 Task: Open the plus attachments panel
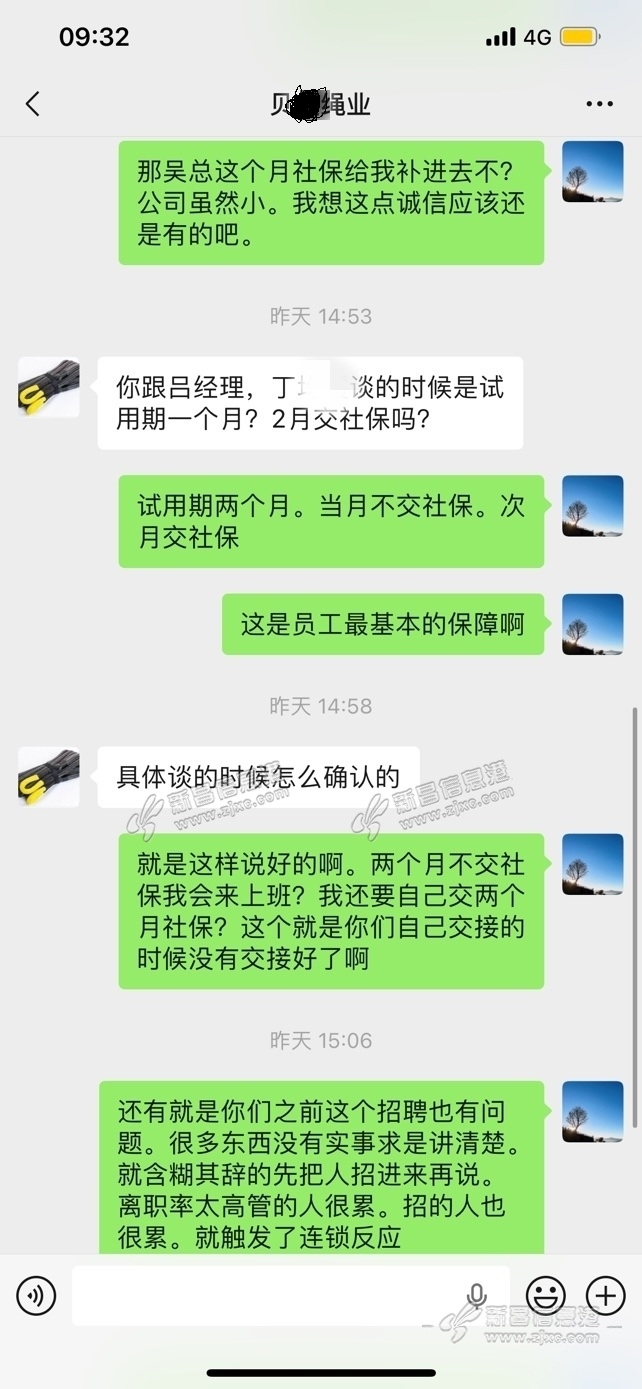[605, 1297]
